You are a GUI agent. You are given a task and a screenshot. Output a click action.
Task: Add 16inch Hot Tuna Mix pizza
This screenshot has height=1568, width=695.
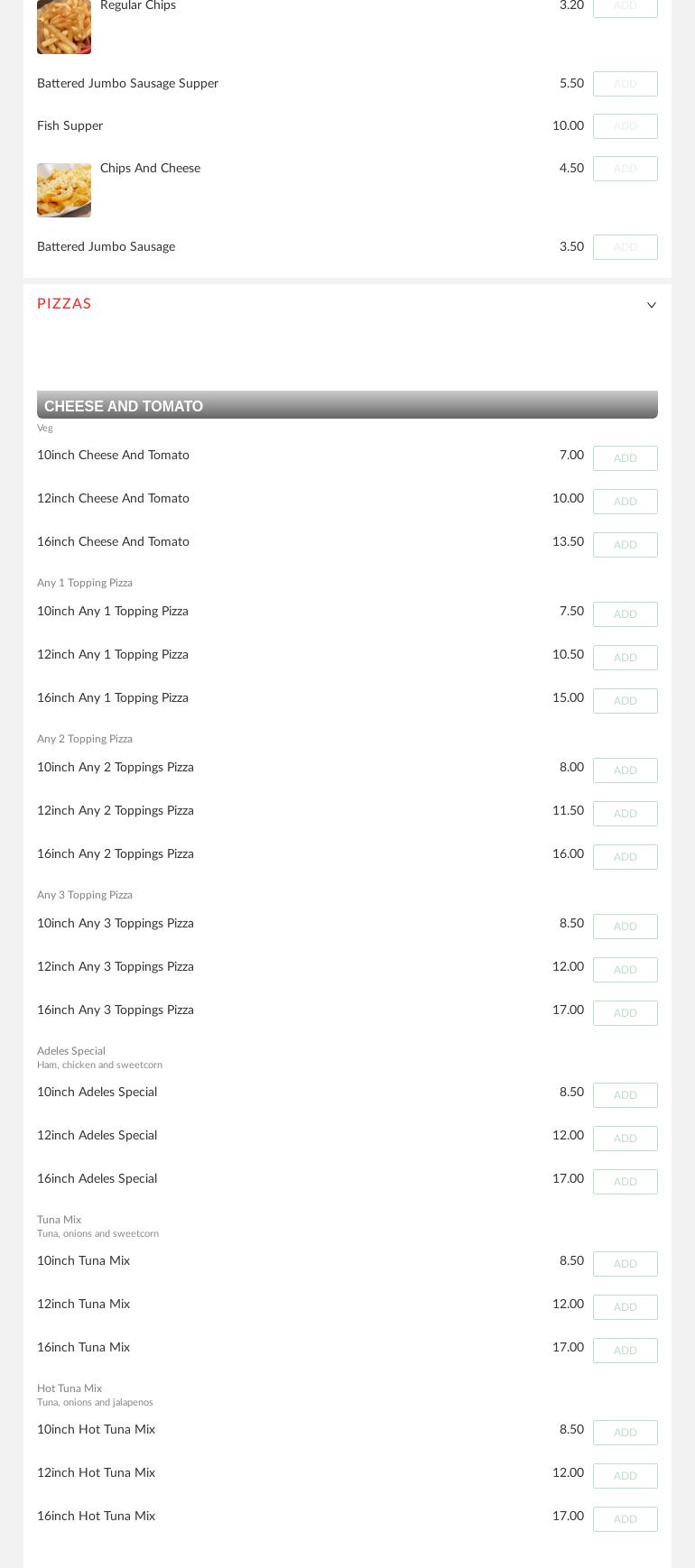pyautogui.click(x=625, y=1519)
